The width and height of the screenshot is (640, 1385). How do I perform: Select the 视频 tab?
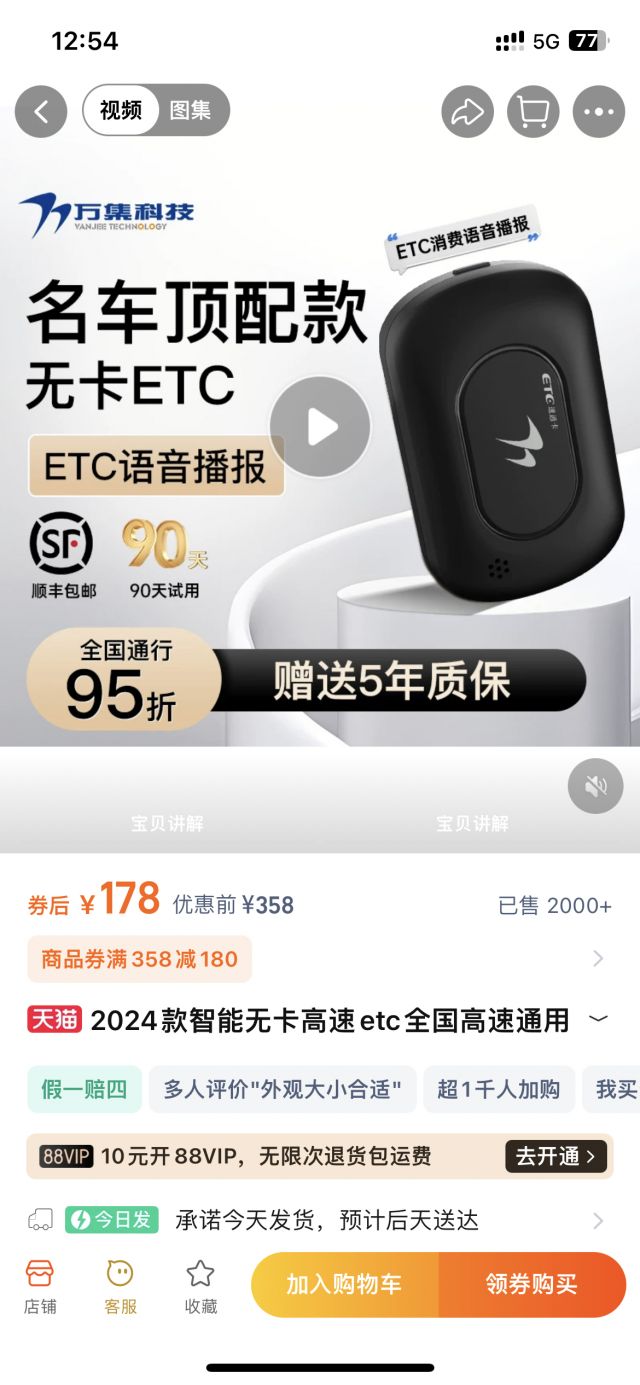pyautogui.click(x=121, y=110)
